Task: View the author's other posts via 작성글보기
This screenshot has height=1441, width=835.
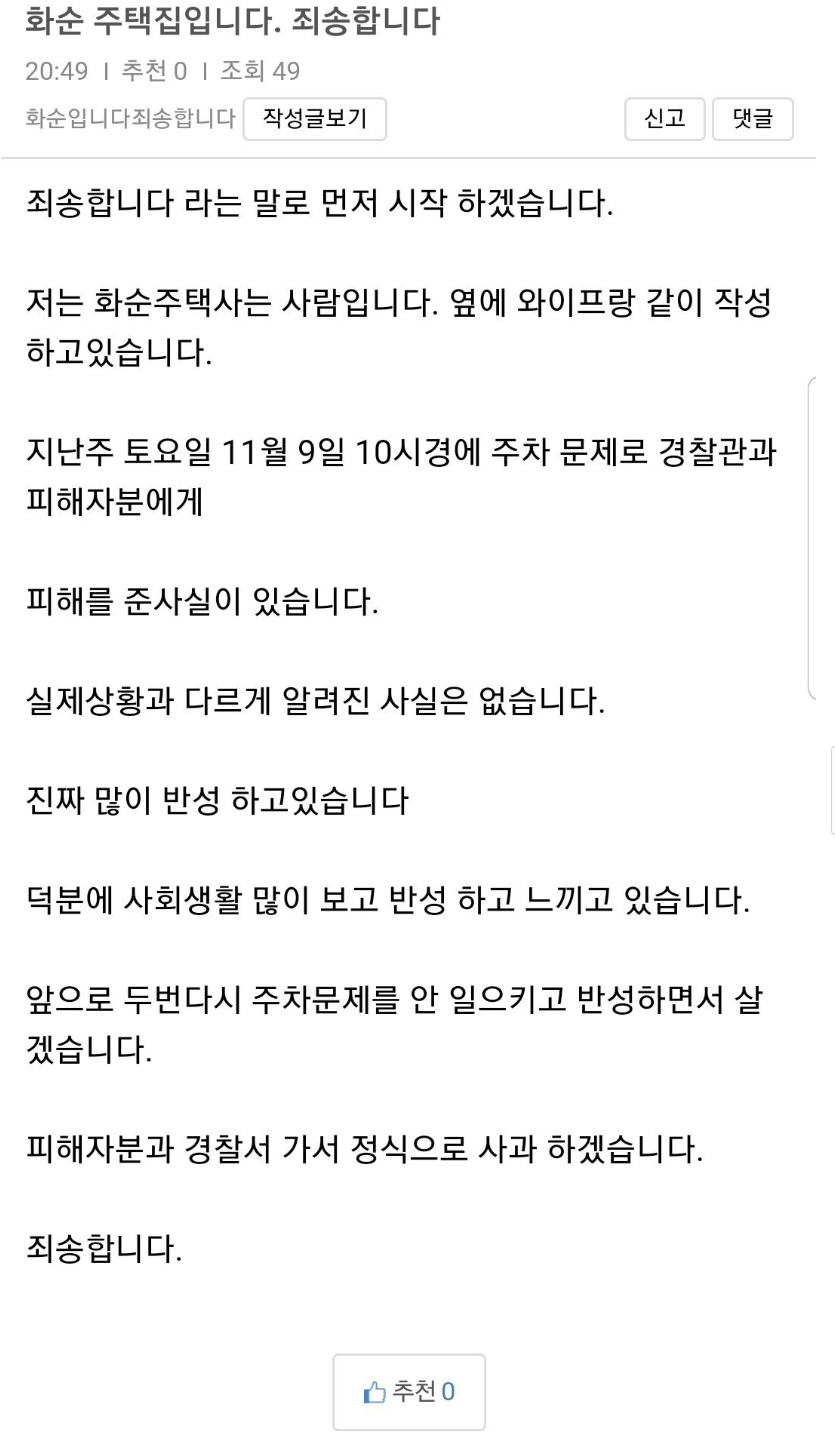Action: [x=314, y=119]
